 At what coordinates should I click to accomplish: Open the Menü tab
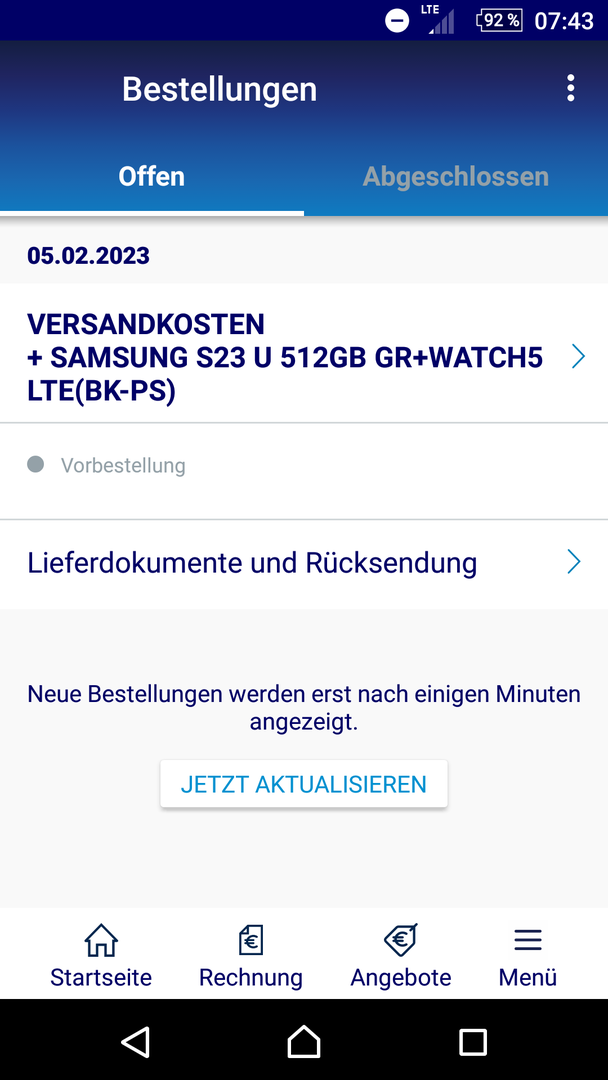tap(527, 956)
